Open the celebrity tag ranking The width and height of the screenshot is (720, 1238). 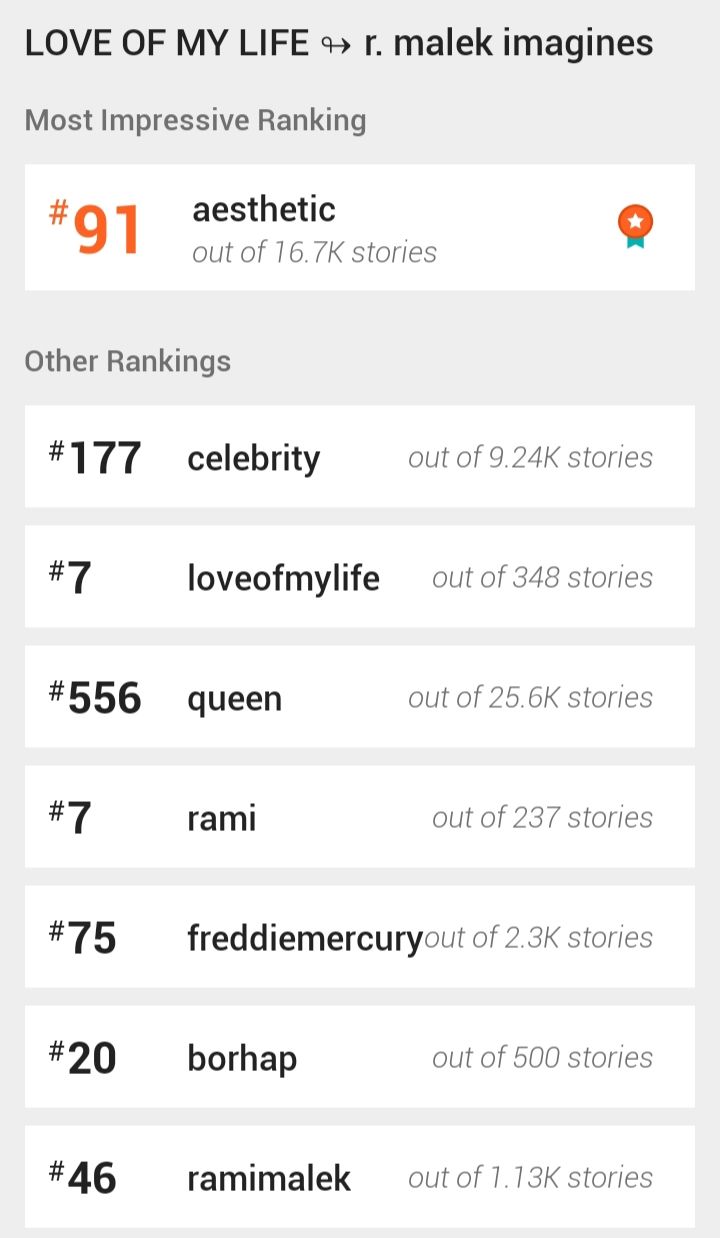coord(360,457)
